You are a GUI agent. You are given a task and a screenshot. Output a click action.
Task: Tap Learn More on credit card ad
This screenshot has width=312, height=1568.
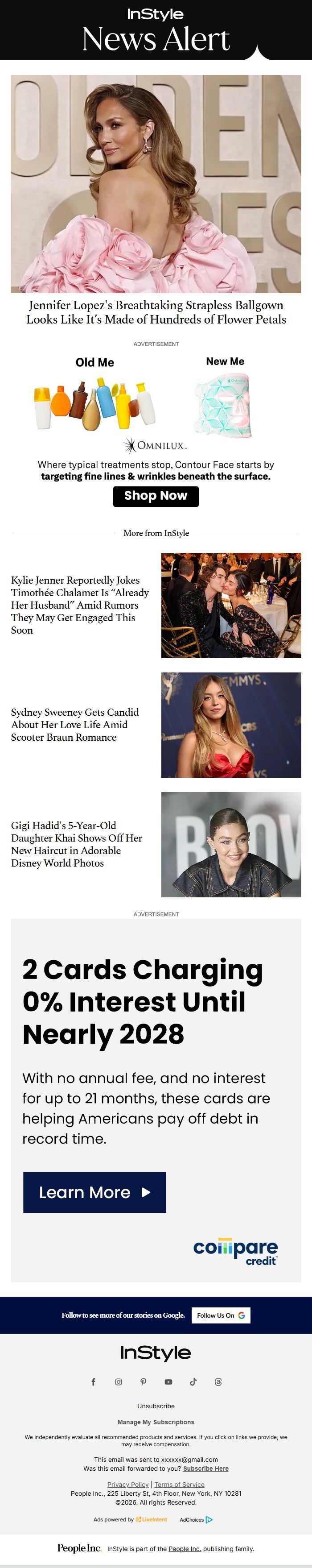coord(94,1192)
